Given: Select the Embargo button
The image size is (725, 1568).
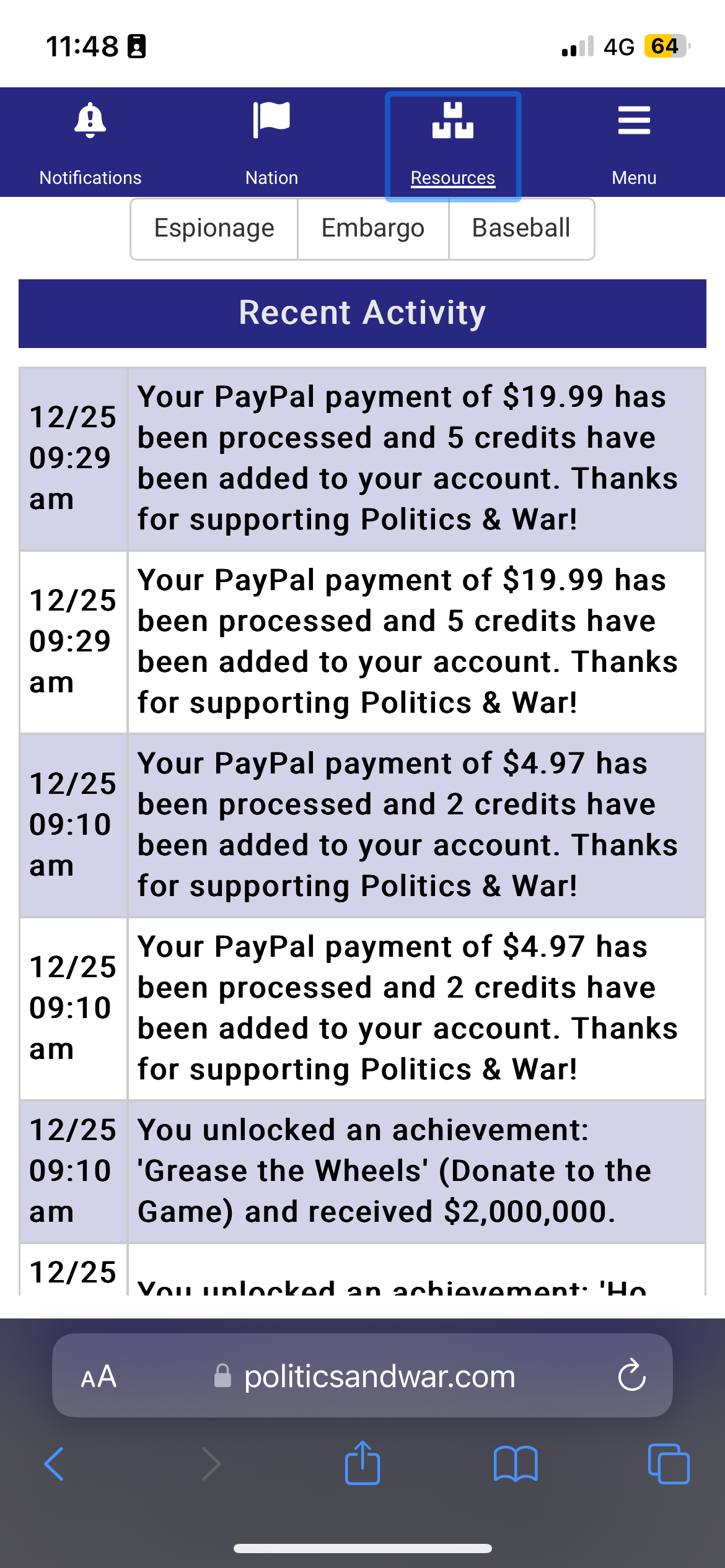Looking at the screenshot, I should 373,229.
